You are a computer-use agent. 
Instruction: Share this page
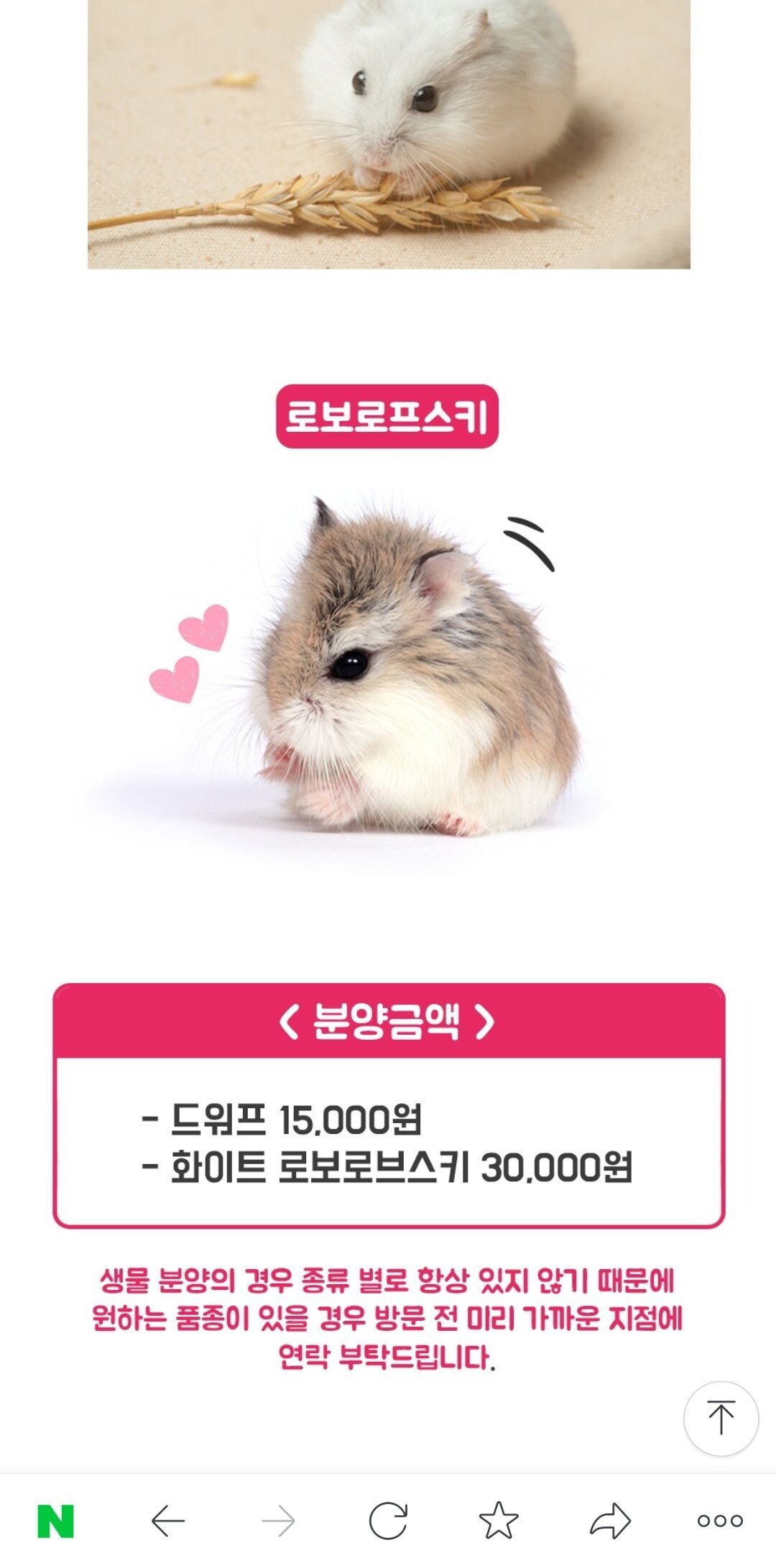point(610,1521)
